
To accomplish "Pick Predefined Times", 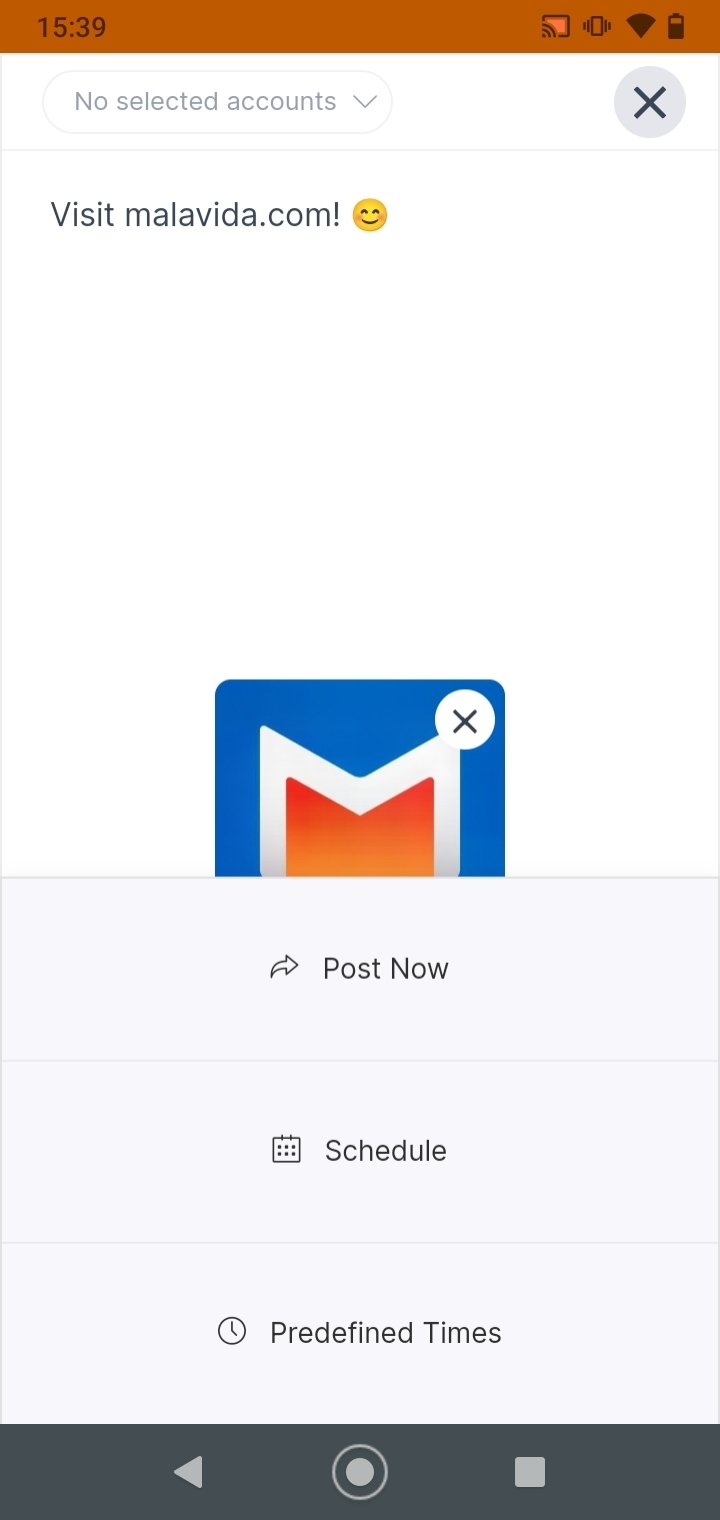I will coord(360,1333).
